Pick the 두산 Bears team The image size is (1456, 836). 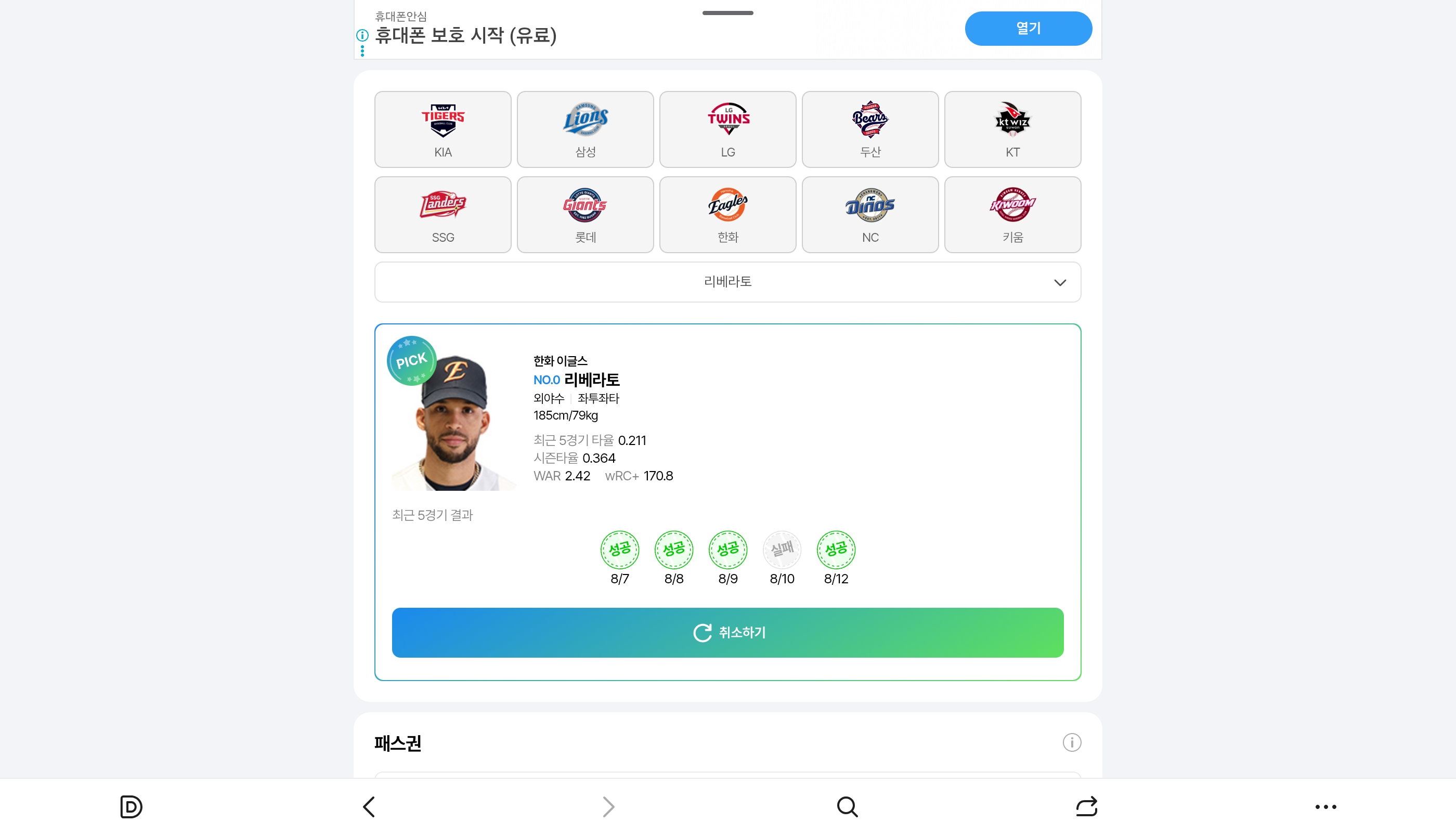click(x=870, y=129)
